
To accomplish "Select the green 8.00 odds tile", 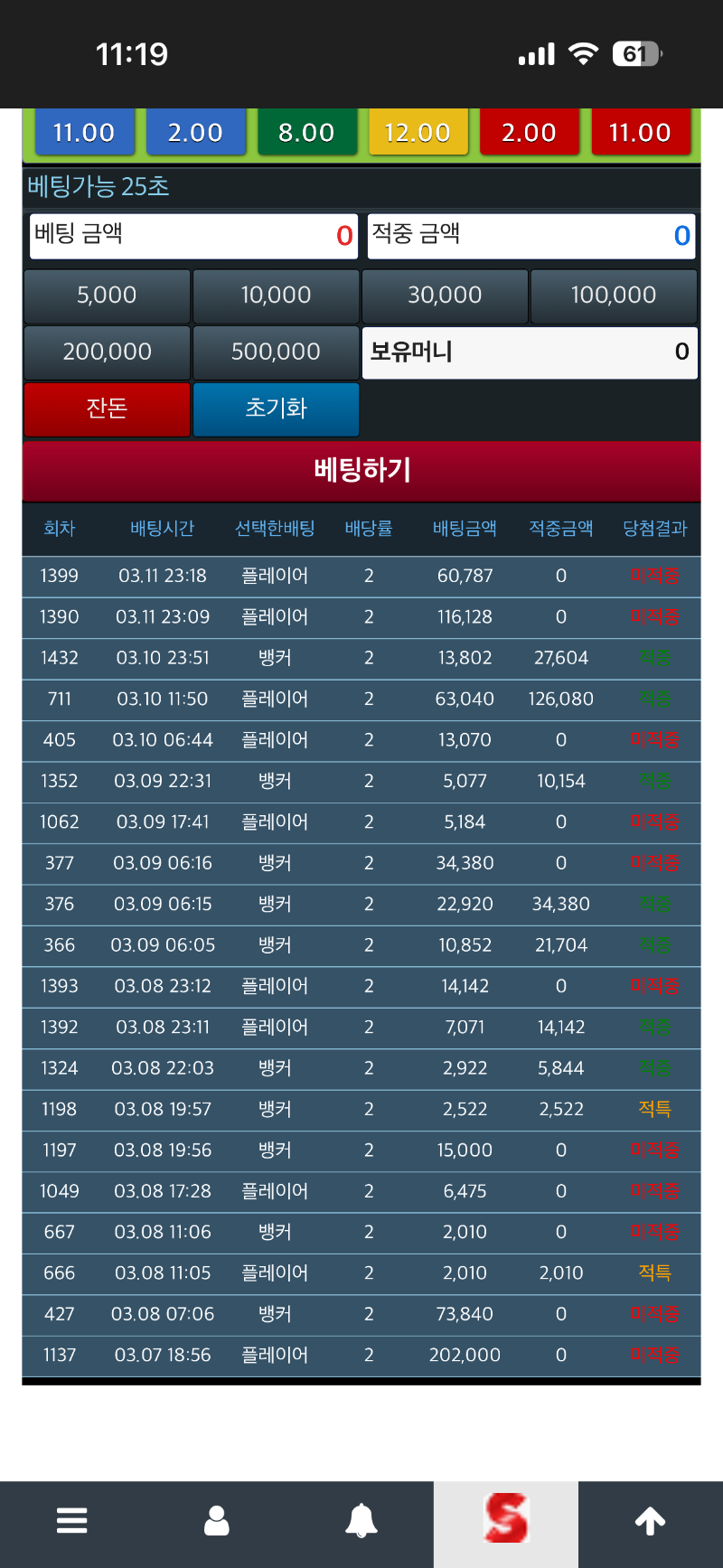I will (306, 133).
